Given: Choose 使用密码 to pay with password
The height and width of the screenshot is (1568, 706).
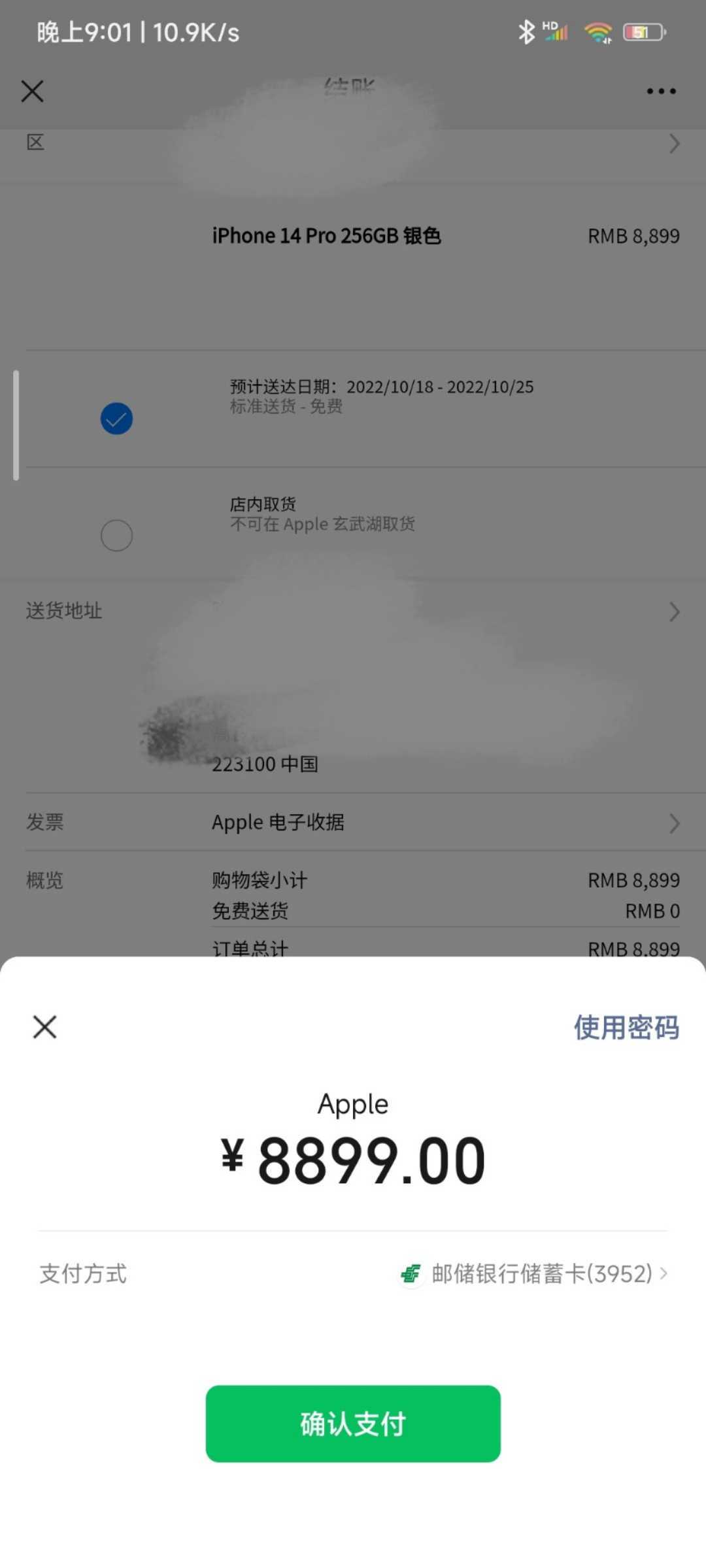Looking at the screenshot, I should click(626, 1028).
